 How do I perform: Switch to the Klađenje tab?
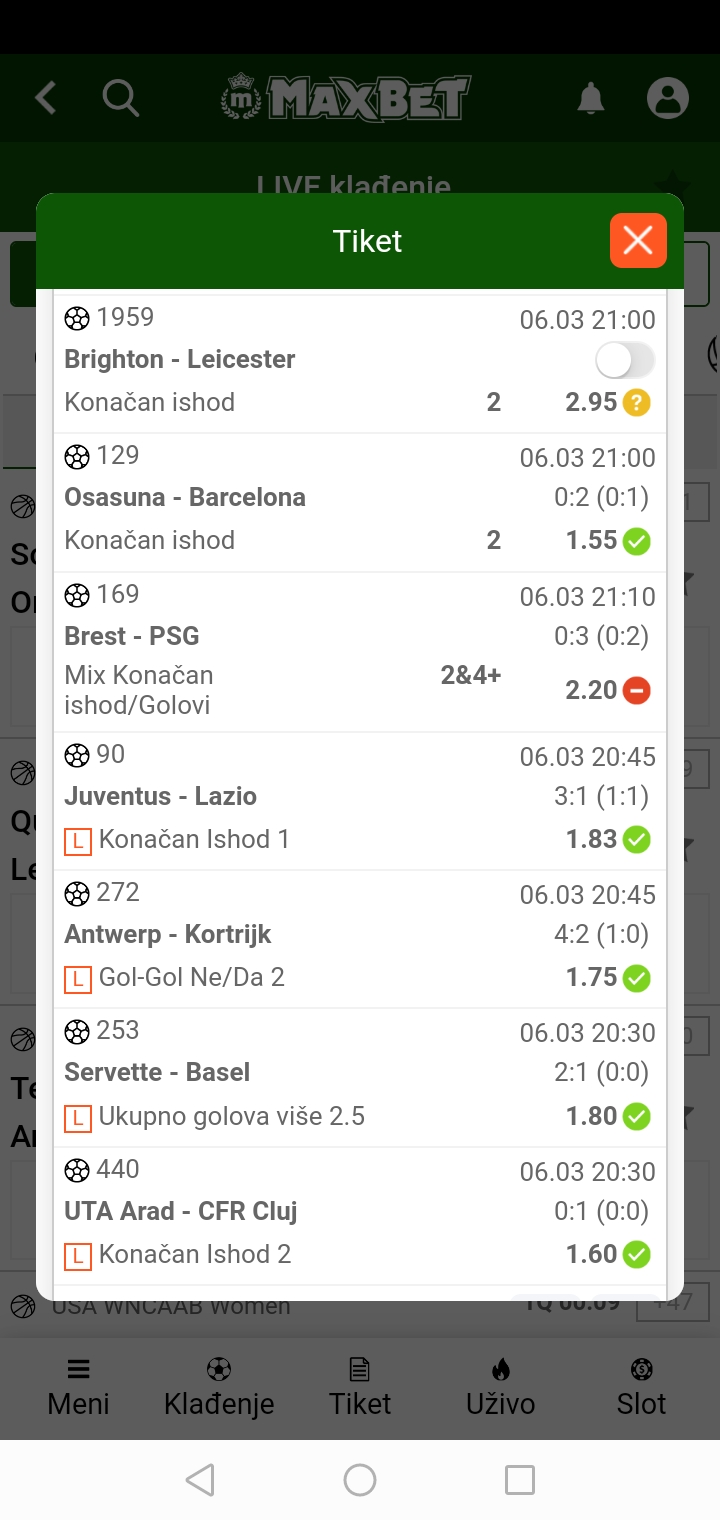tap(219, 1389)
